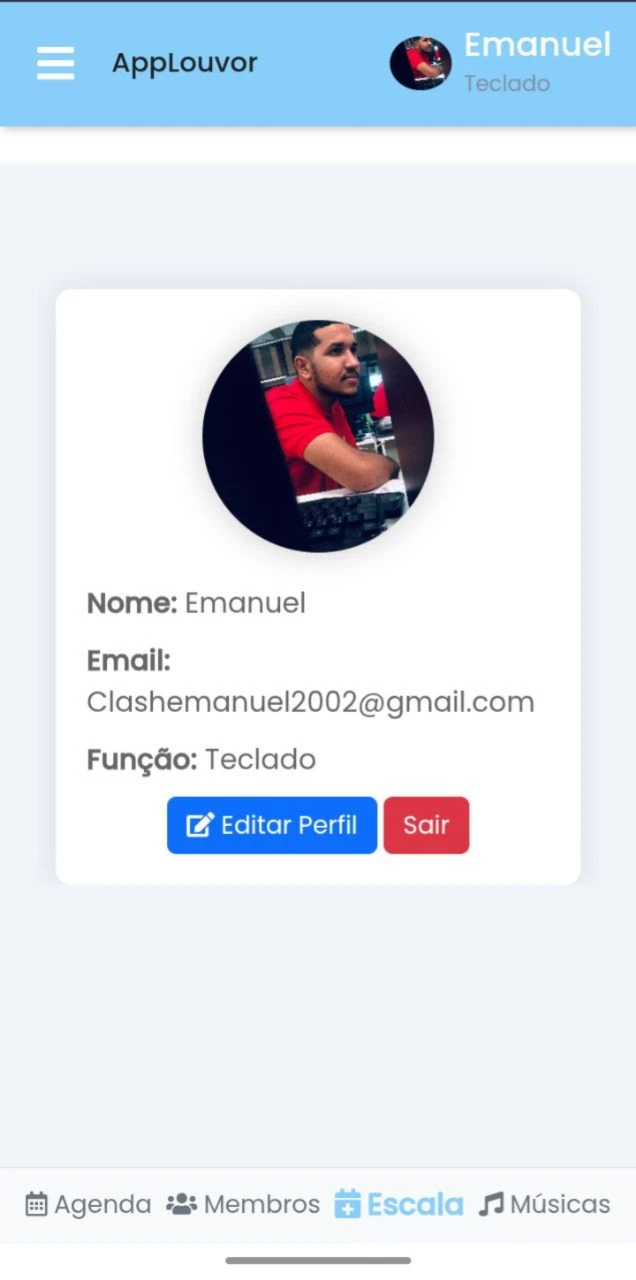Go to the Músicas tab

(x=545, y=1204)
